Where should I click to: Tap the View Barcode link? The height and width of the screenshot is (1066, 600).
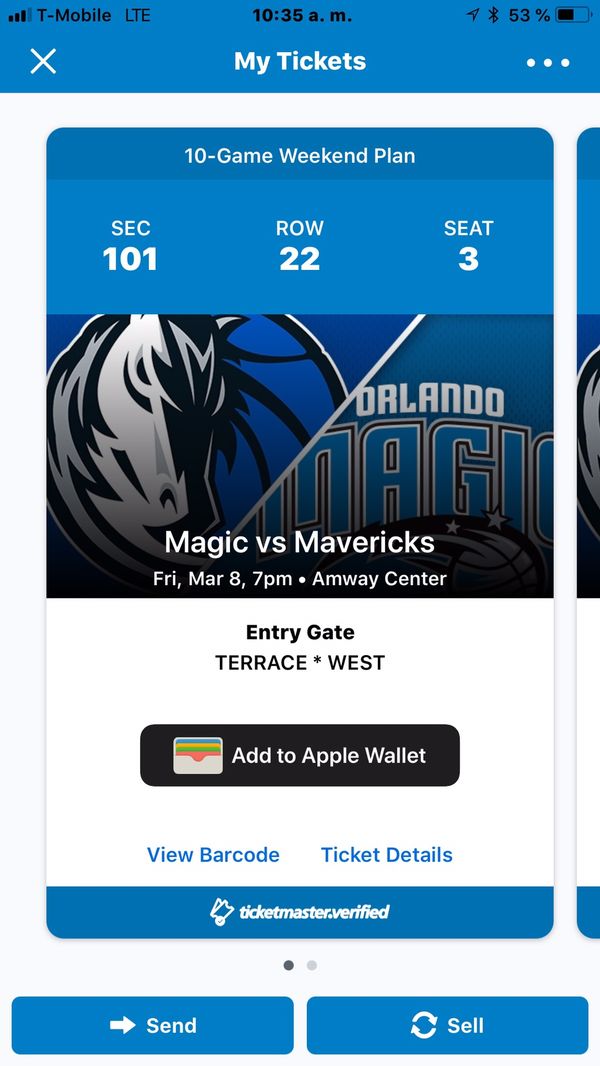pos(213,855)
